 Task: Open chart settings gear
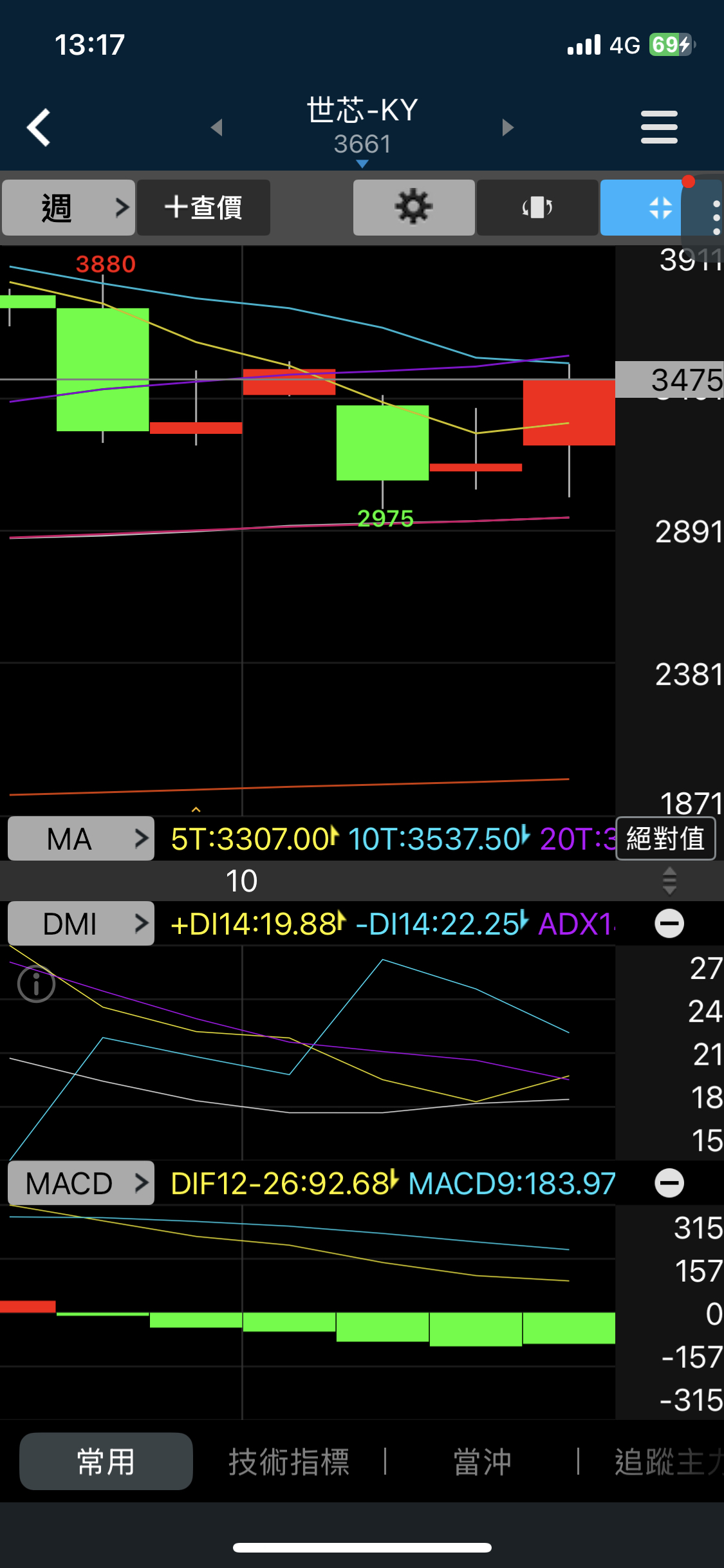coord(414,208)
